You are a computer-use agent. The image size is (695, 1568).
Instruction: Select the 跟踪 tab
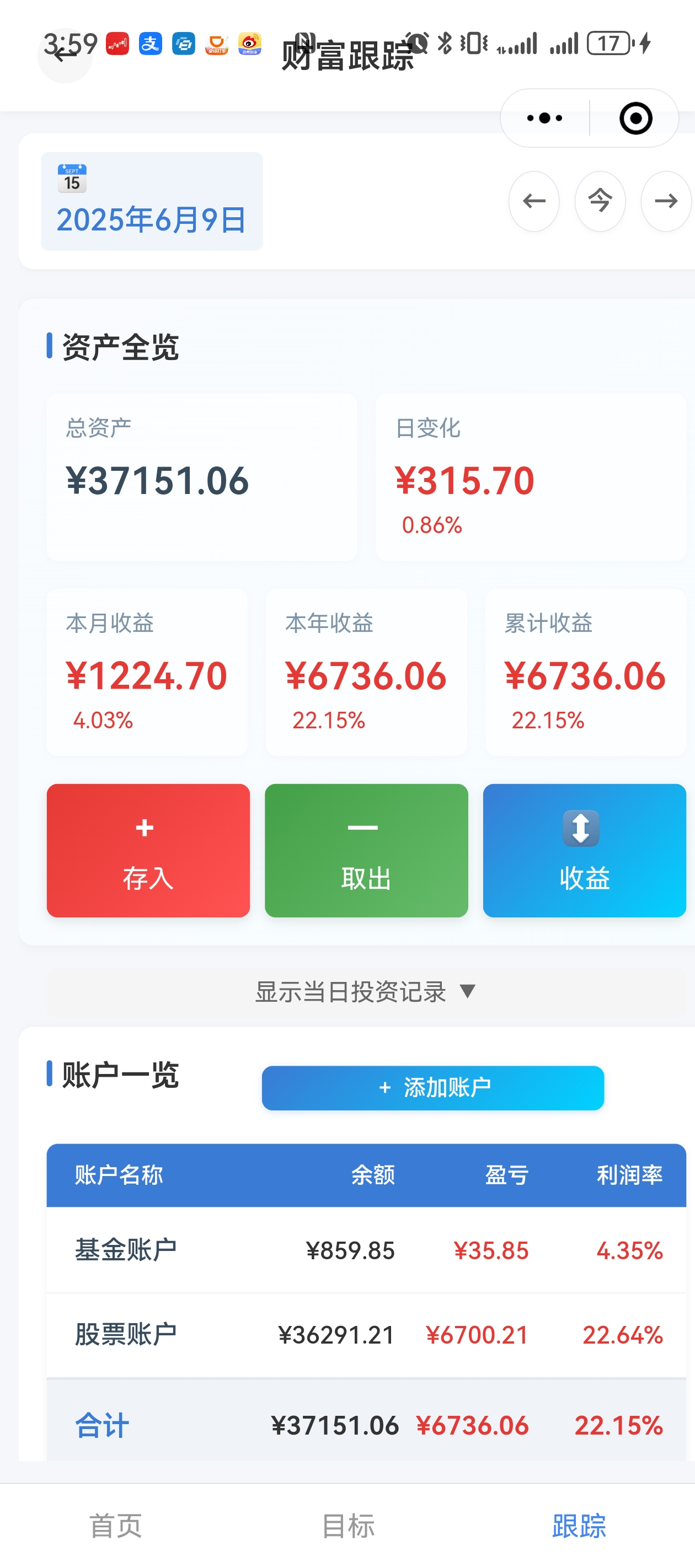579,1526
